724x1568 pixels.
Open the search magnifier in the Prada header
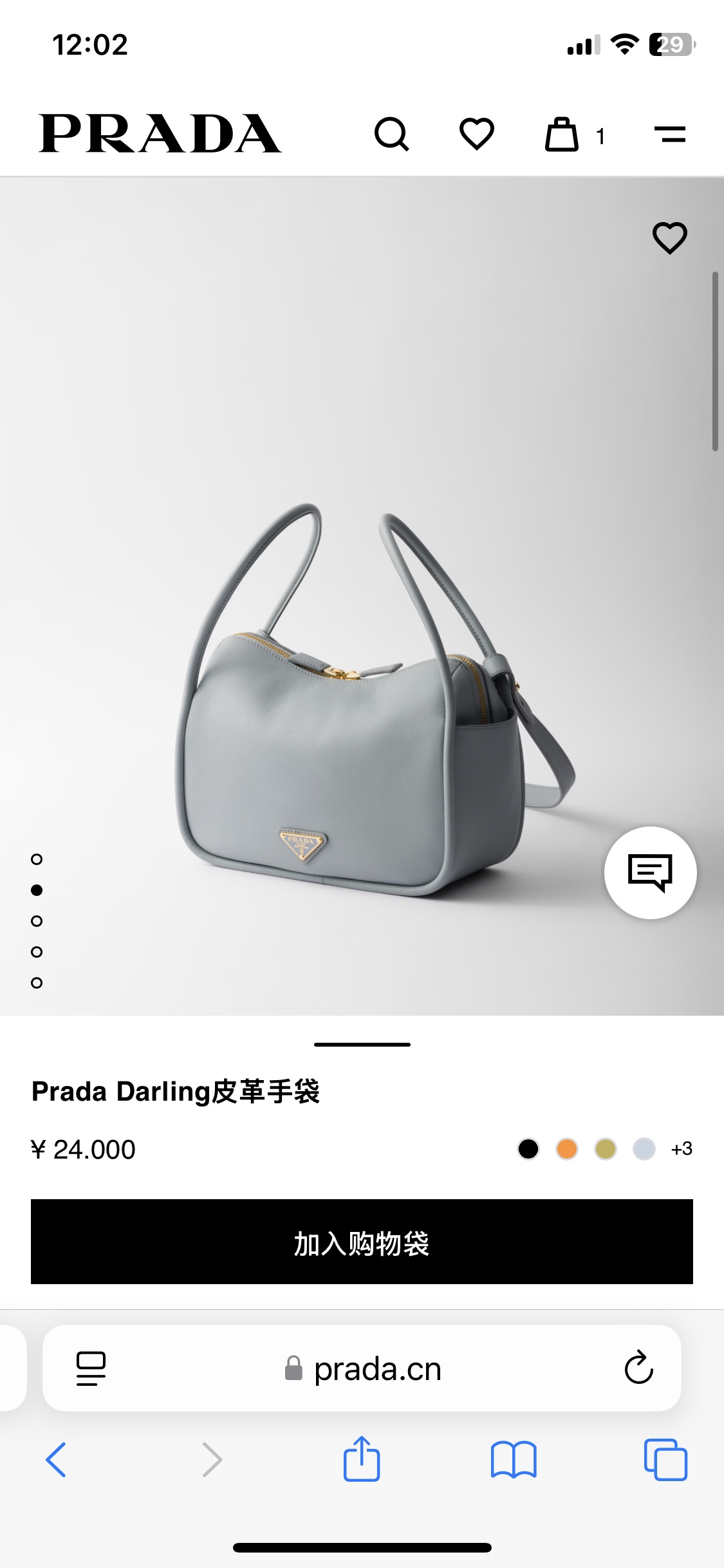coord(391,135)
